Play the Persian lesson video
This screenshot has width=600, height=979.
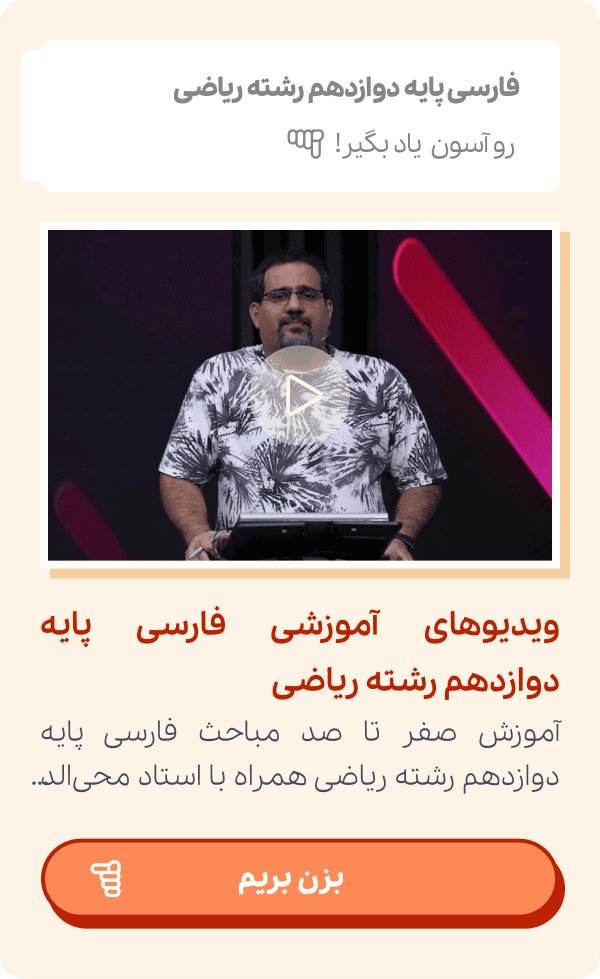(299, 397)
